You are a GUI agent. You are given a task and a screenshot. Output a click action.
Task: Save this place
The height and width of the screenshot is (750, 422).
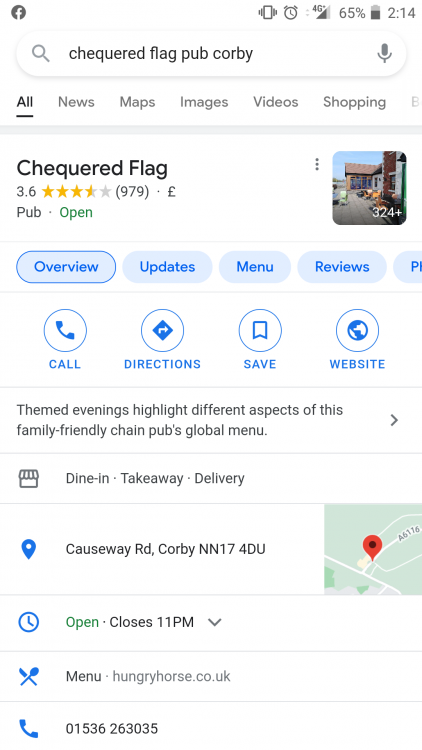tap(260, 340)
